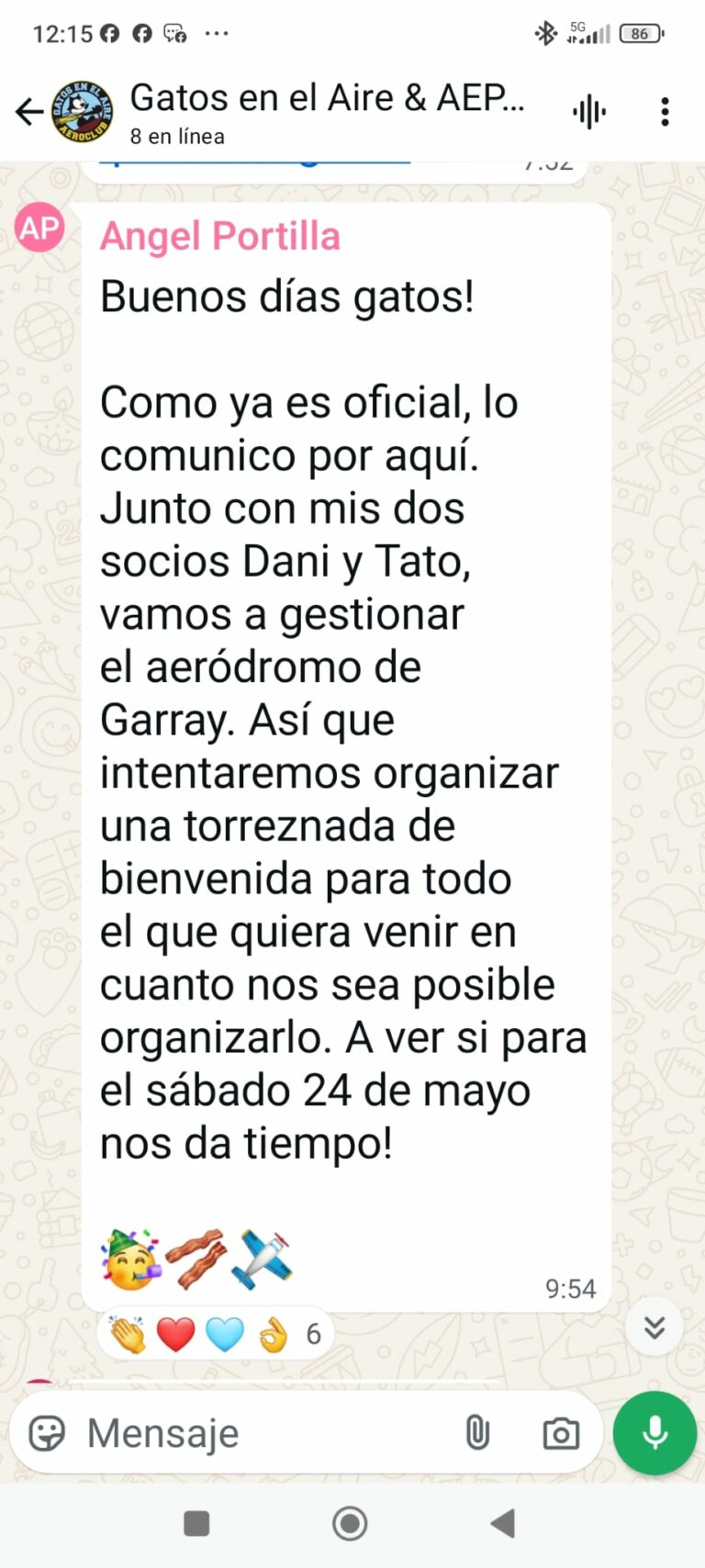Screen dimensions: 705x1568
Task: Start a group voice chat
Action: pos(589,112)
